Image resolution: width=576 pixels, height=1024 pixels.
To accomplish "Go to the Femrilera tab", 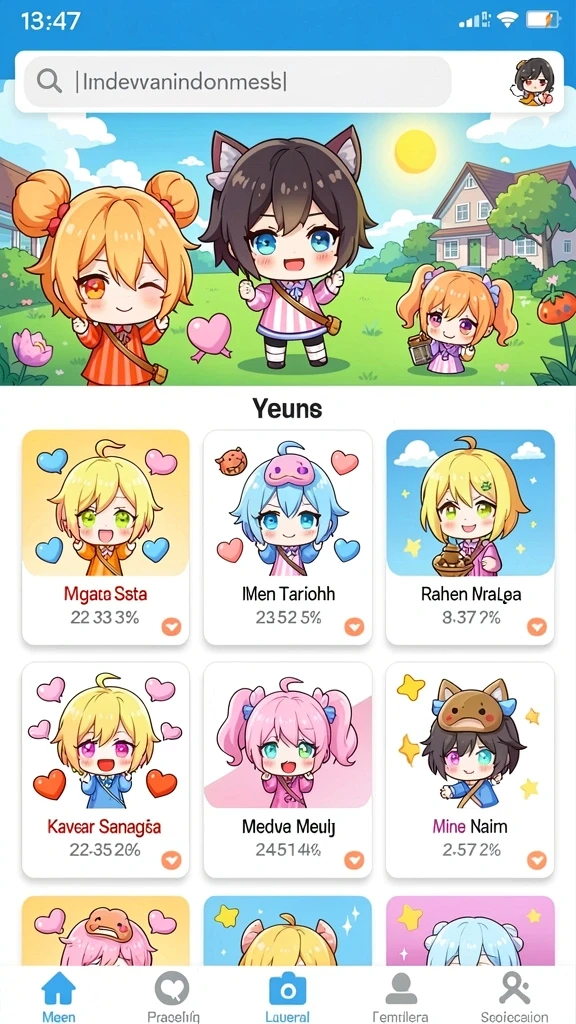I will click(400, 996).
